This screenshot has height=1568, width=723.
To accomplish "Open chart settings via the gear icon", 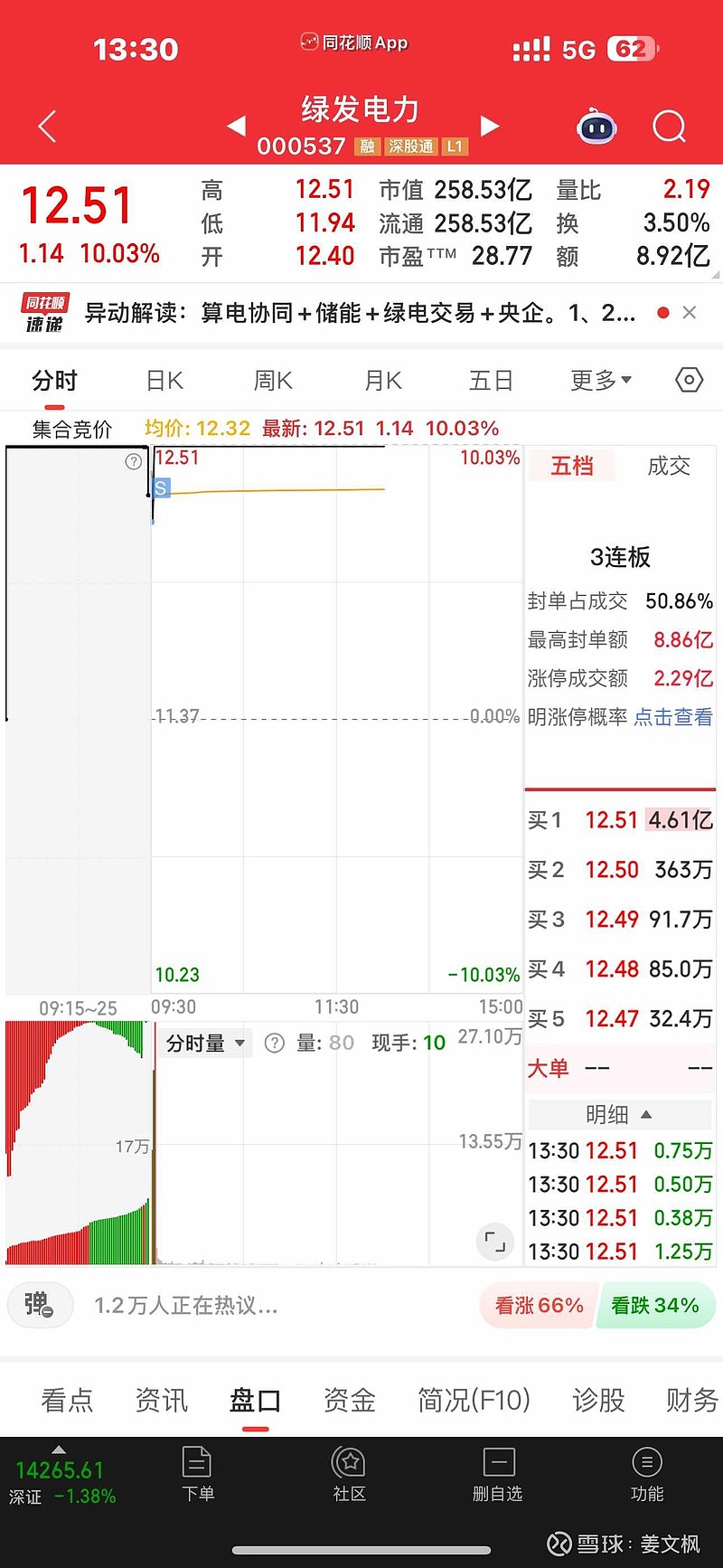I will [689, 381].
